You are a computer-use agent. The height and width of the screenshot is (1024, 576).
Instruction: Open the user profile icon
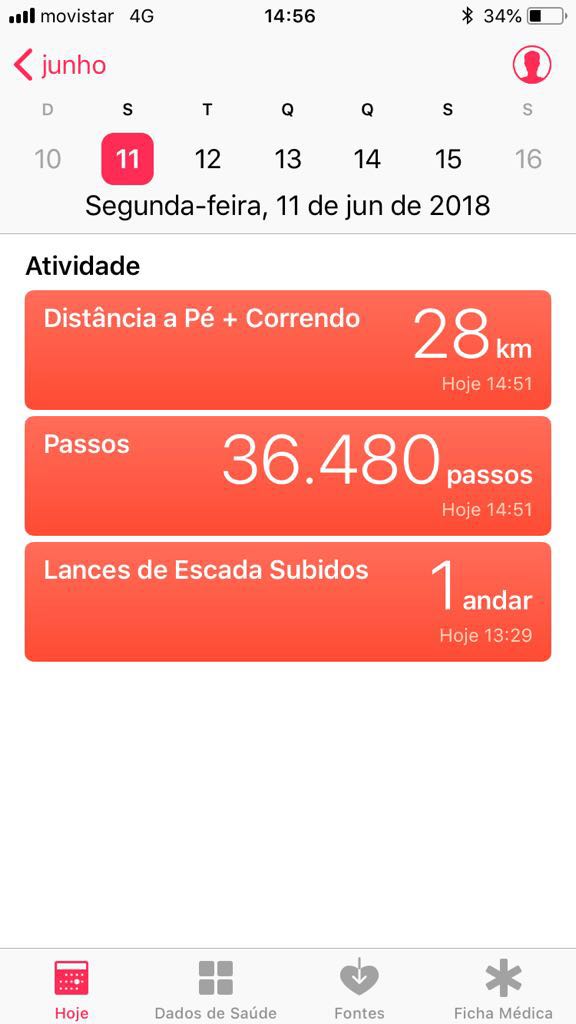532,65
